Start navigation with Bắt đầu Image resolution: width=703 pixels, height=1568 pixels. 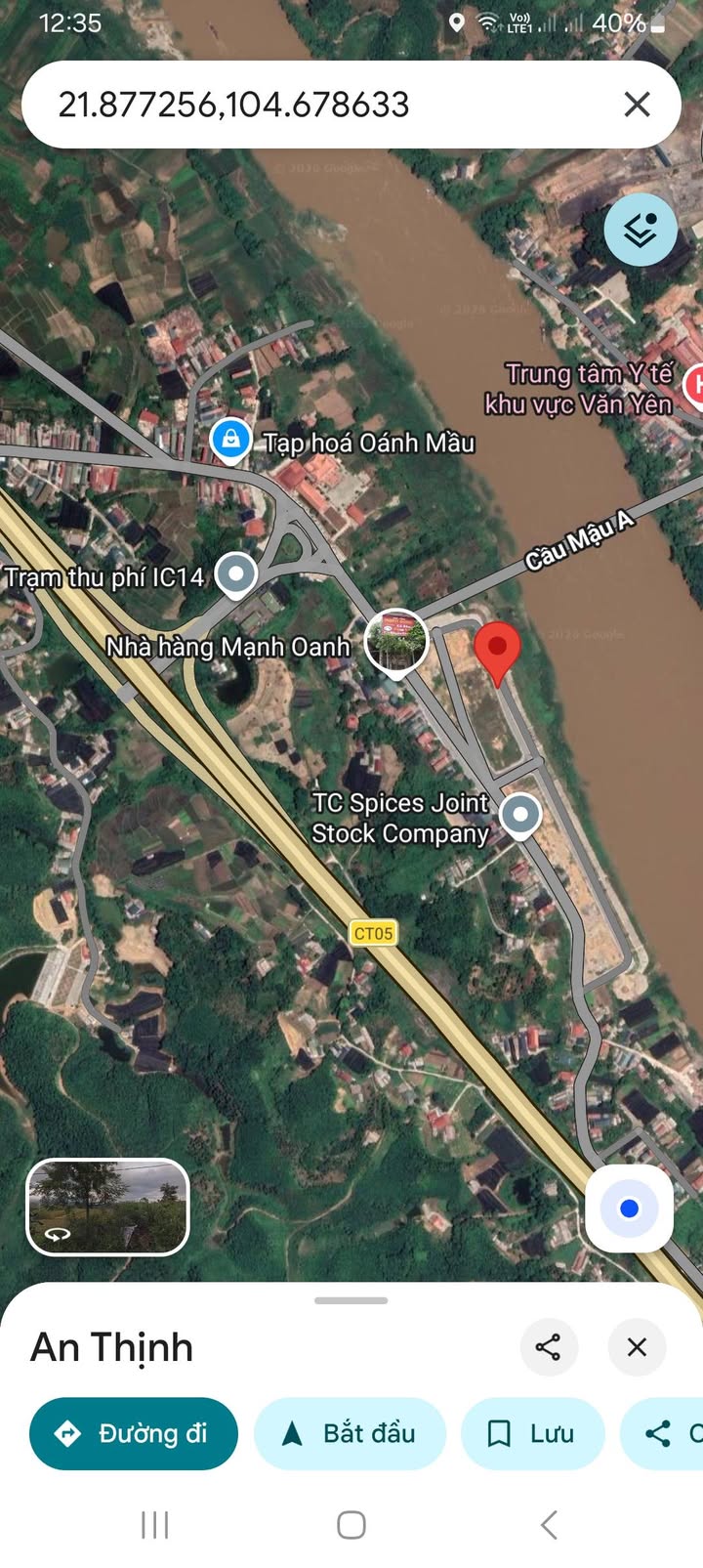pyautogui.click(x=350, y=1433)
